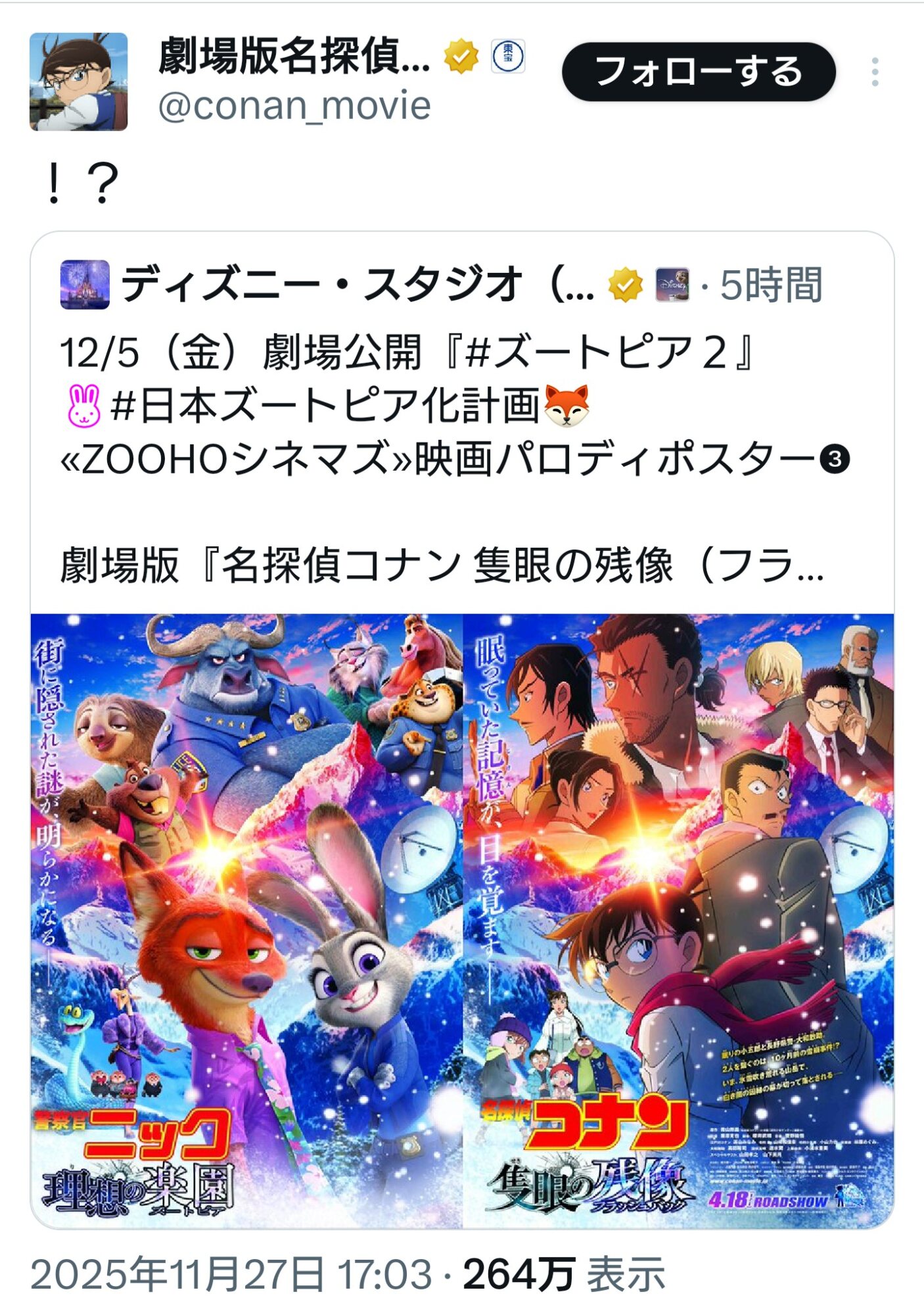Tap the フォローする follow button
The image size is (924, 1315).
[x=698, y=72]
